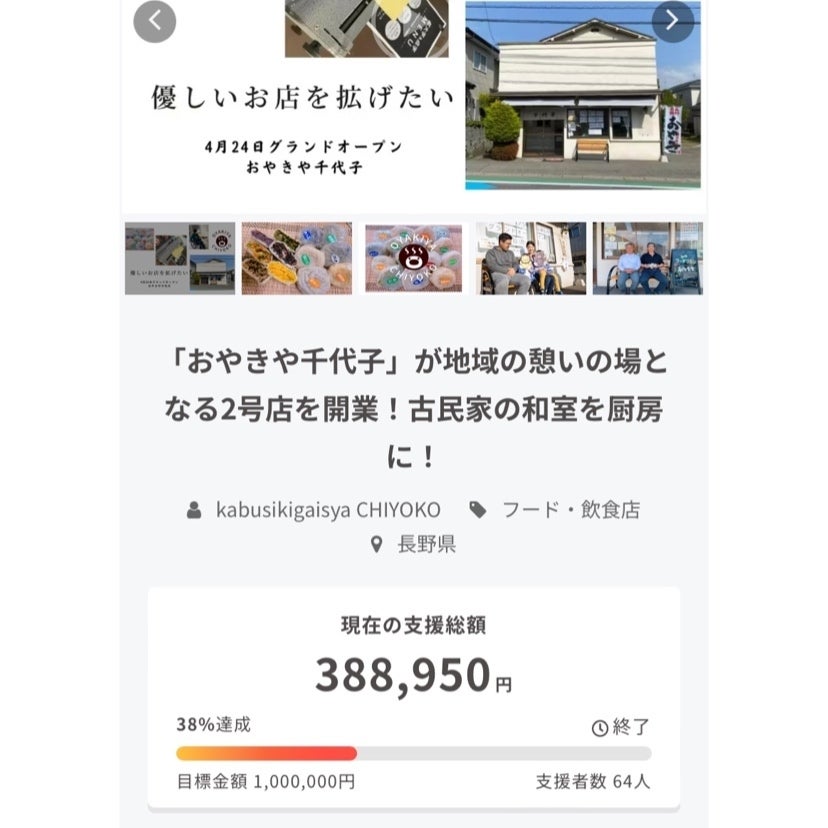The width and height of the screenshot is (828, 828).
Task: Browse the フード・飲食店 category
Action: point(570,510)
